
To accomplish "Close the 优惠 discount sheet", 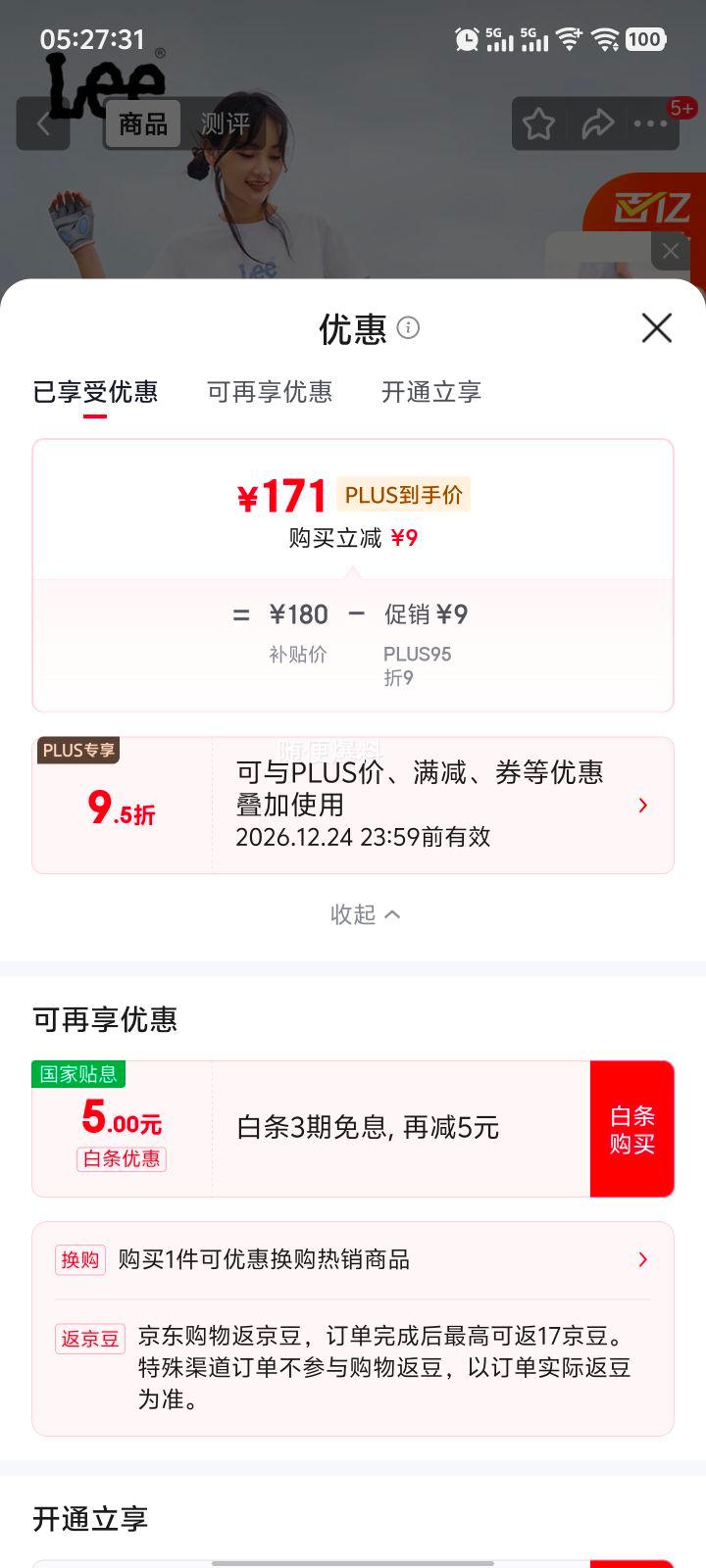I will [x=655, y=329].
